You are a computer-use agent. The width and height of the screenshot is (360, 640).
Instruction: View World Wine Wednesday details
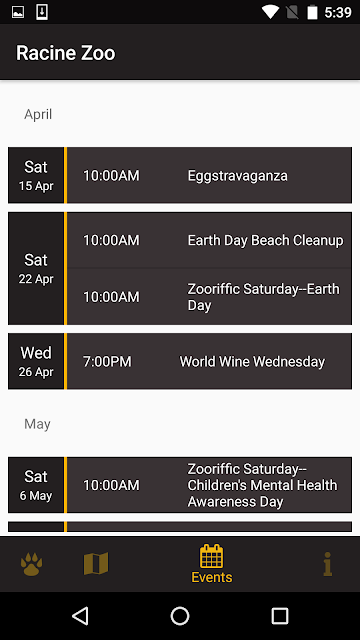coord(209,361)
